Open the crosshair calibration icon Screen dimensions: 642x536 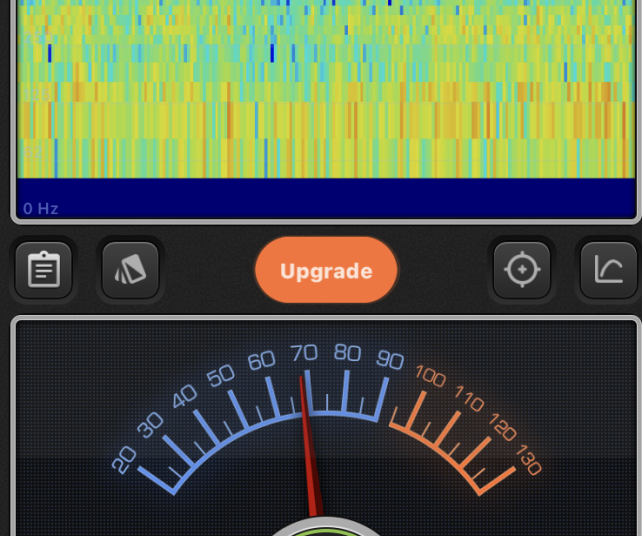(522, 270)
